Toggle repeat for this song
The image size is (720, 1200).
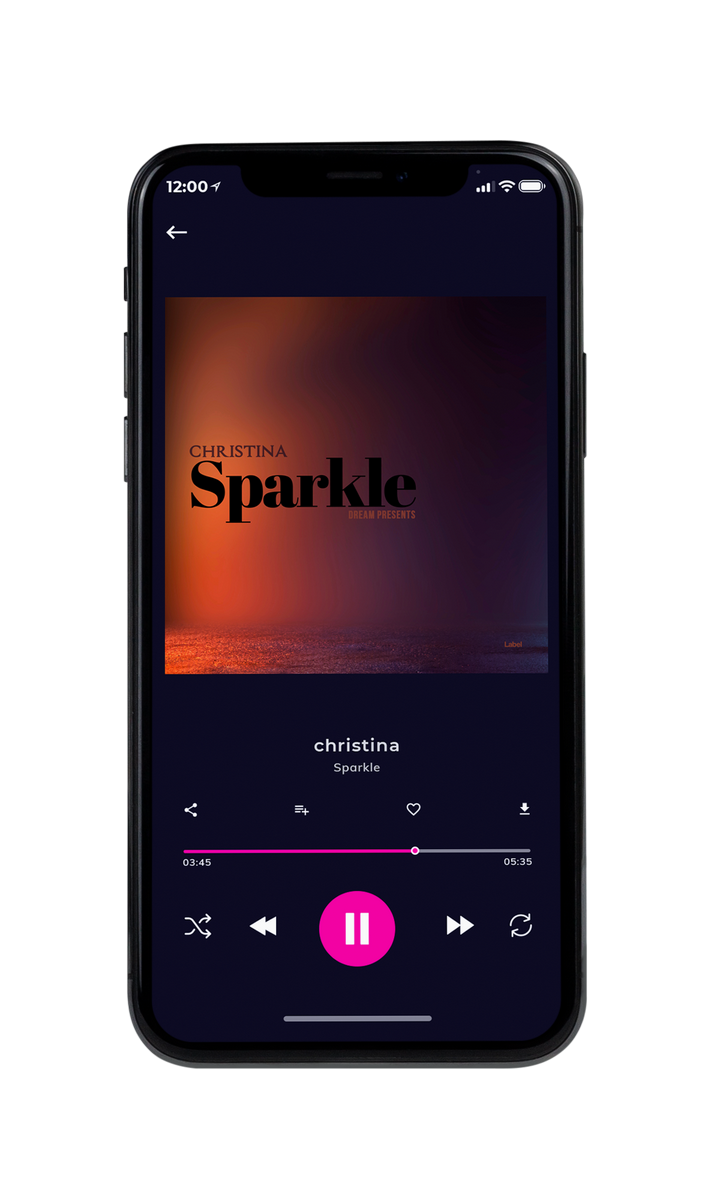pyautogui.click(x=521, y=926)
